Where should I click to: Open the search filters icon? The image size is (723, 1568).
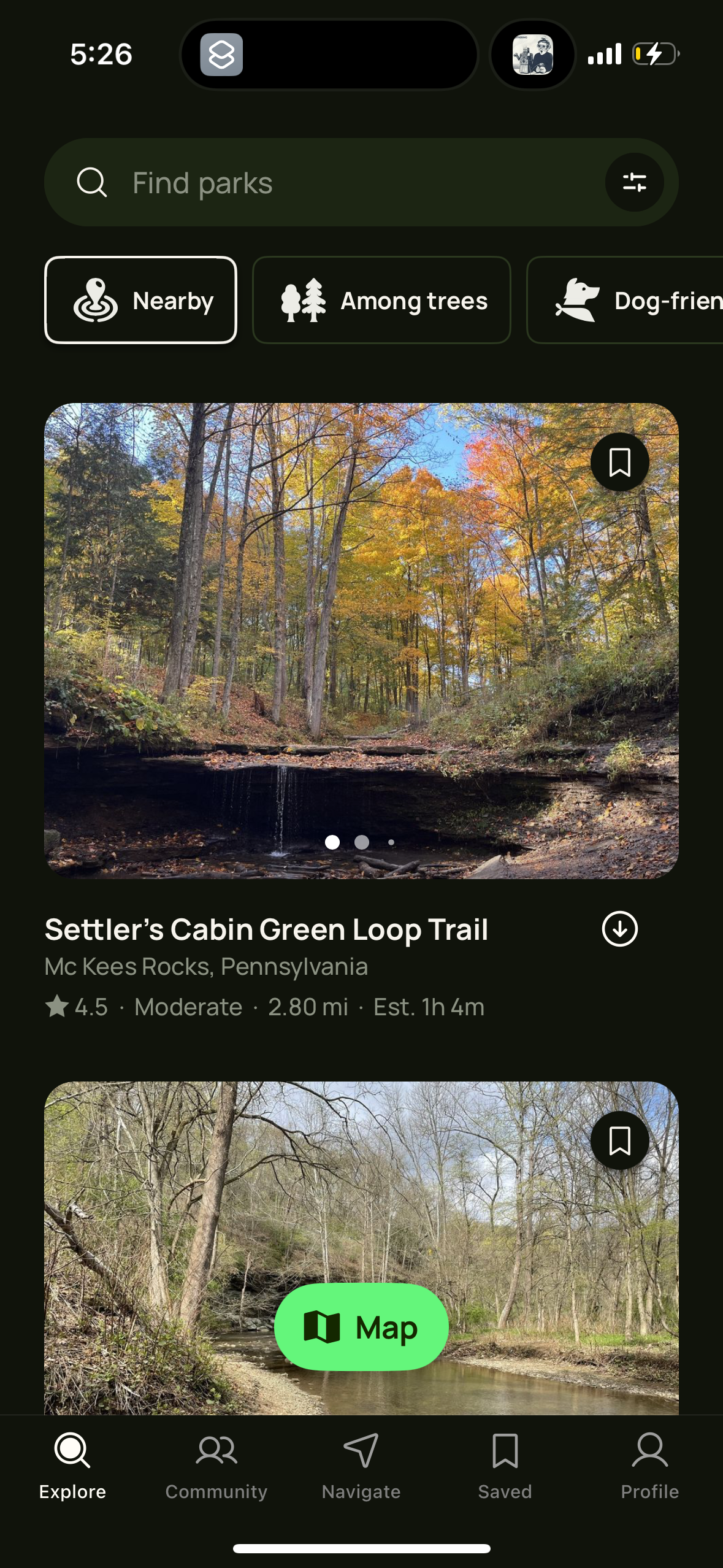[x=635, y=182]
